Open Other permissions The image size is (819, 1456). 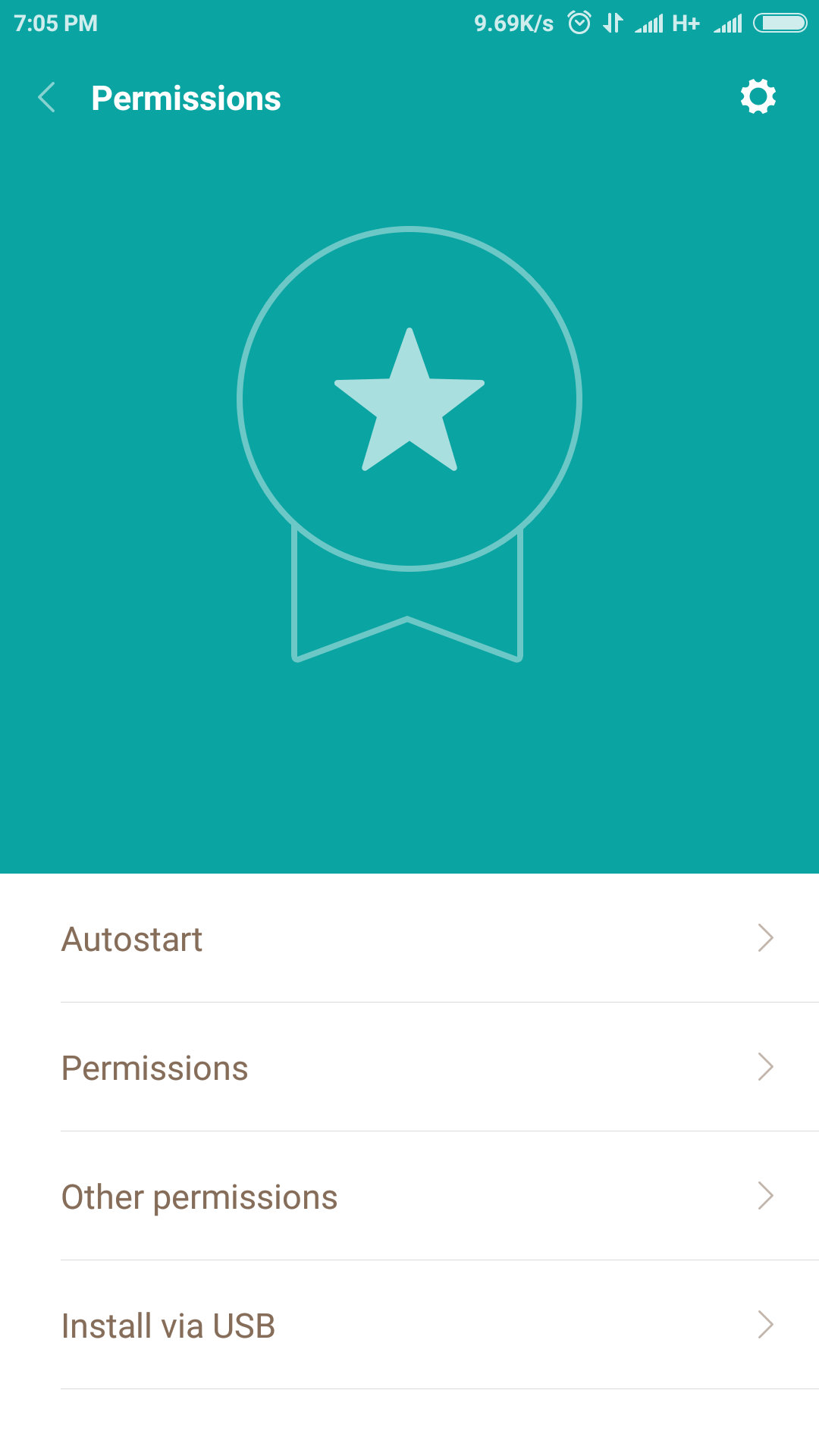pyautogui.click(x=409, y=1196)
